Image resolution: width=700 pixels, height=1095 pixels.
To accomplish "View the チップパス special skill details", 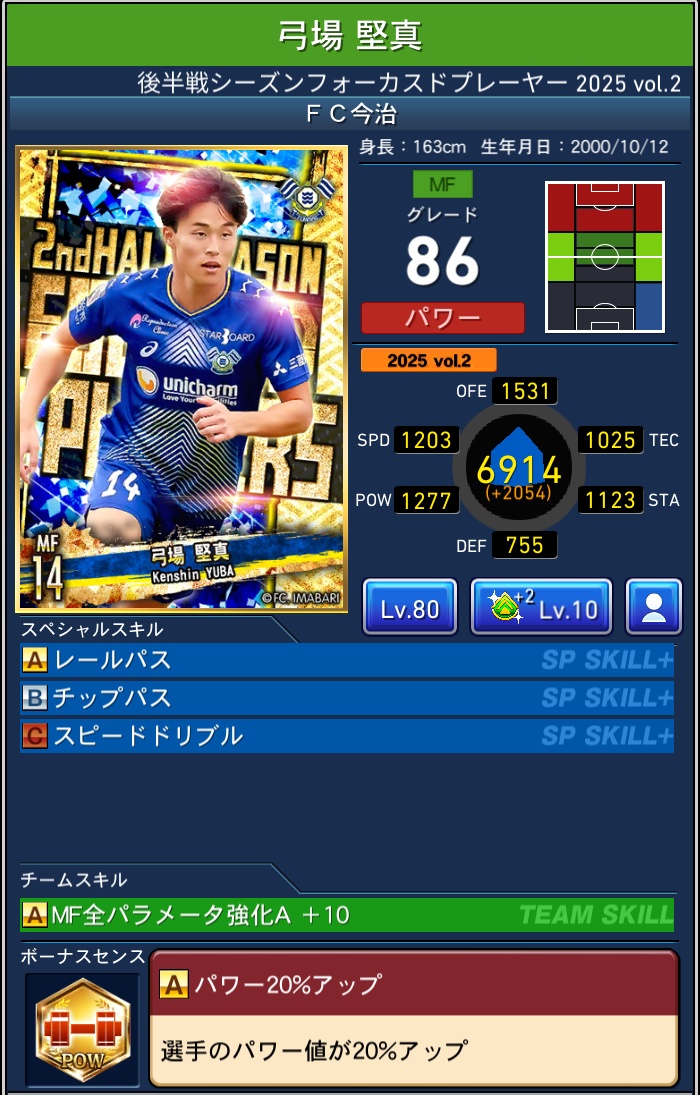I will [346, 698].
